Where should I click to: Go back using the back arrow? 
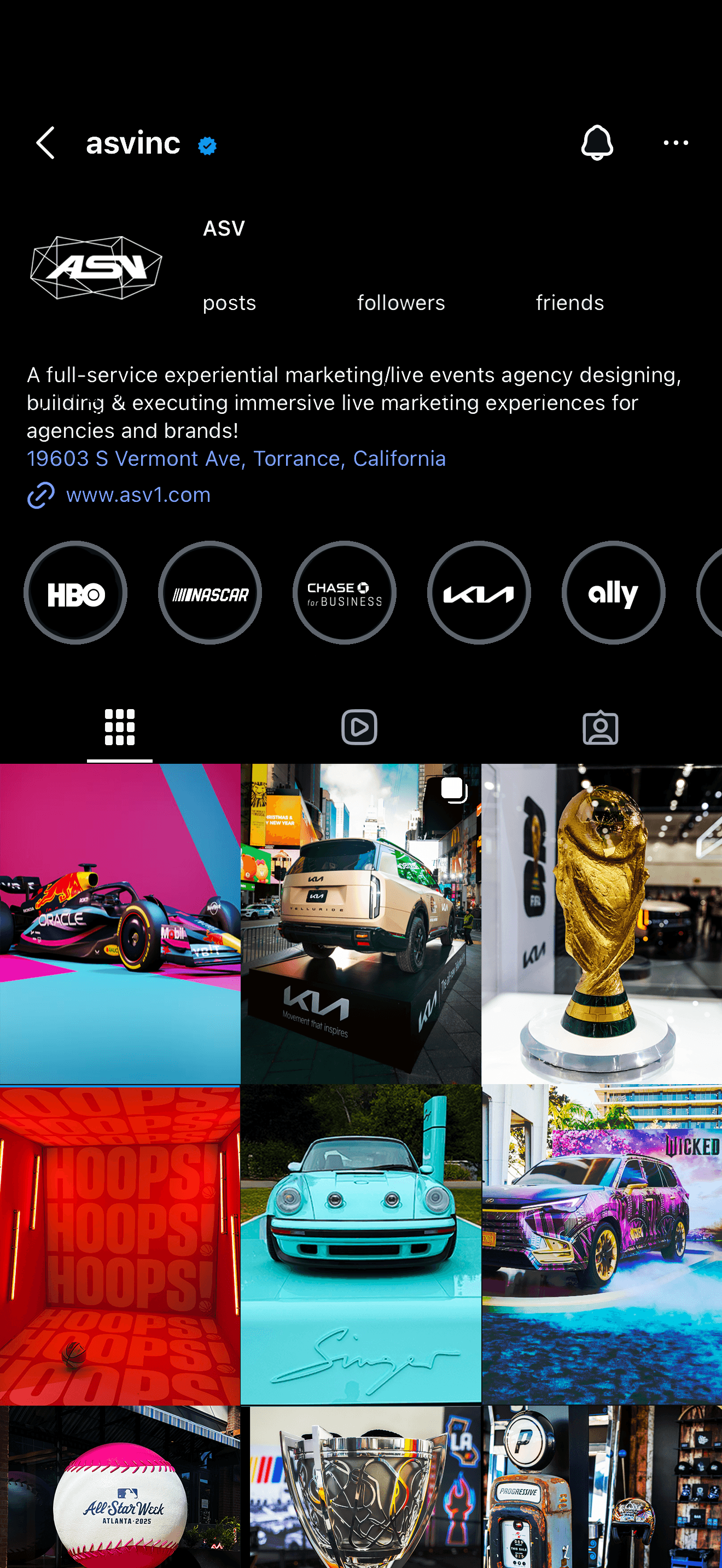(x=45, y=143)
